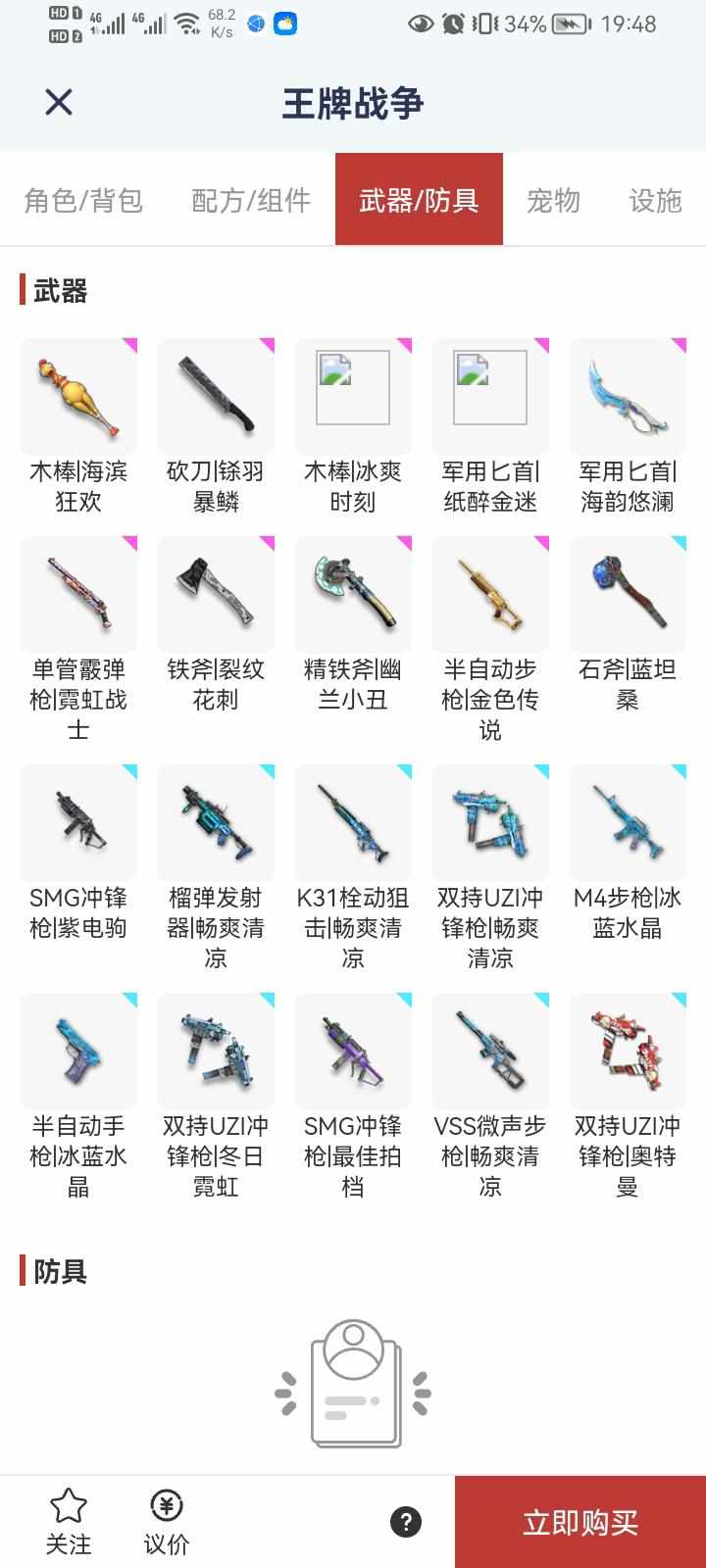
Task: Open 议价 price negotiation
Action: [x=167, y=1522]
